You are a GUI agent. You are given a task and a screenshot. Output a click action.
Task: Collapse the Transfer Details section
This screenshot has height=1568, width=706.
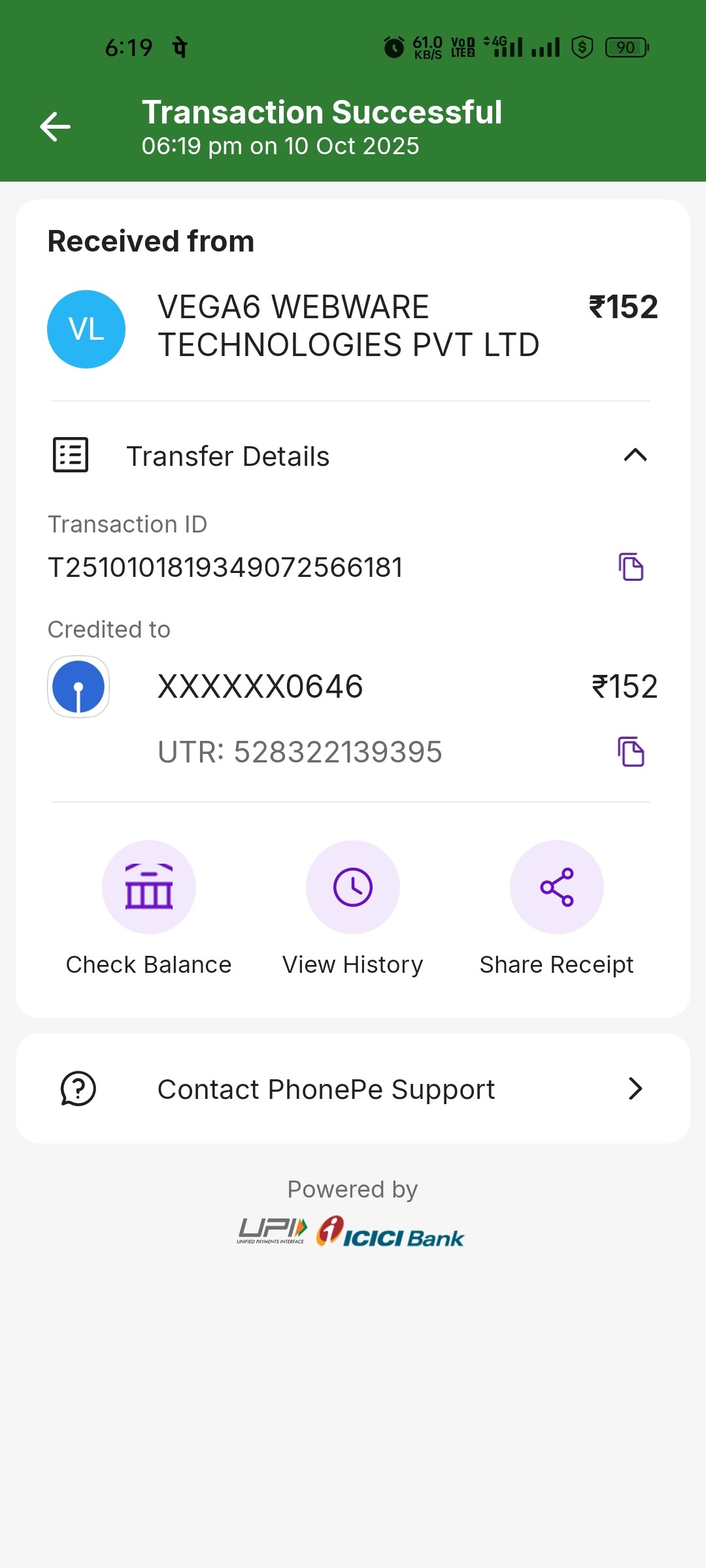(635, 455)
